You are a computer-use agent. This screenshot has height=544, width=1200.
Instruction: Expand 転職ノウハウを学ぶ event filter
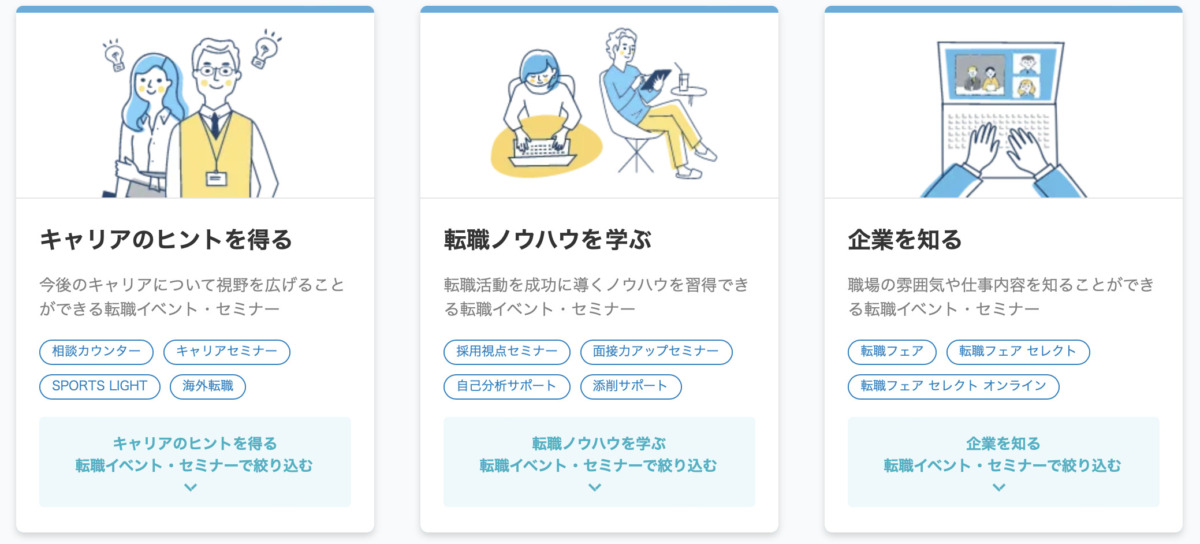click(x=599, y=462)
